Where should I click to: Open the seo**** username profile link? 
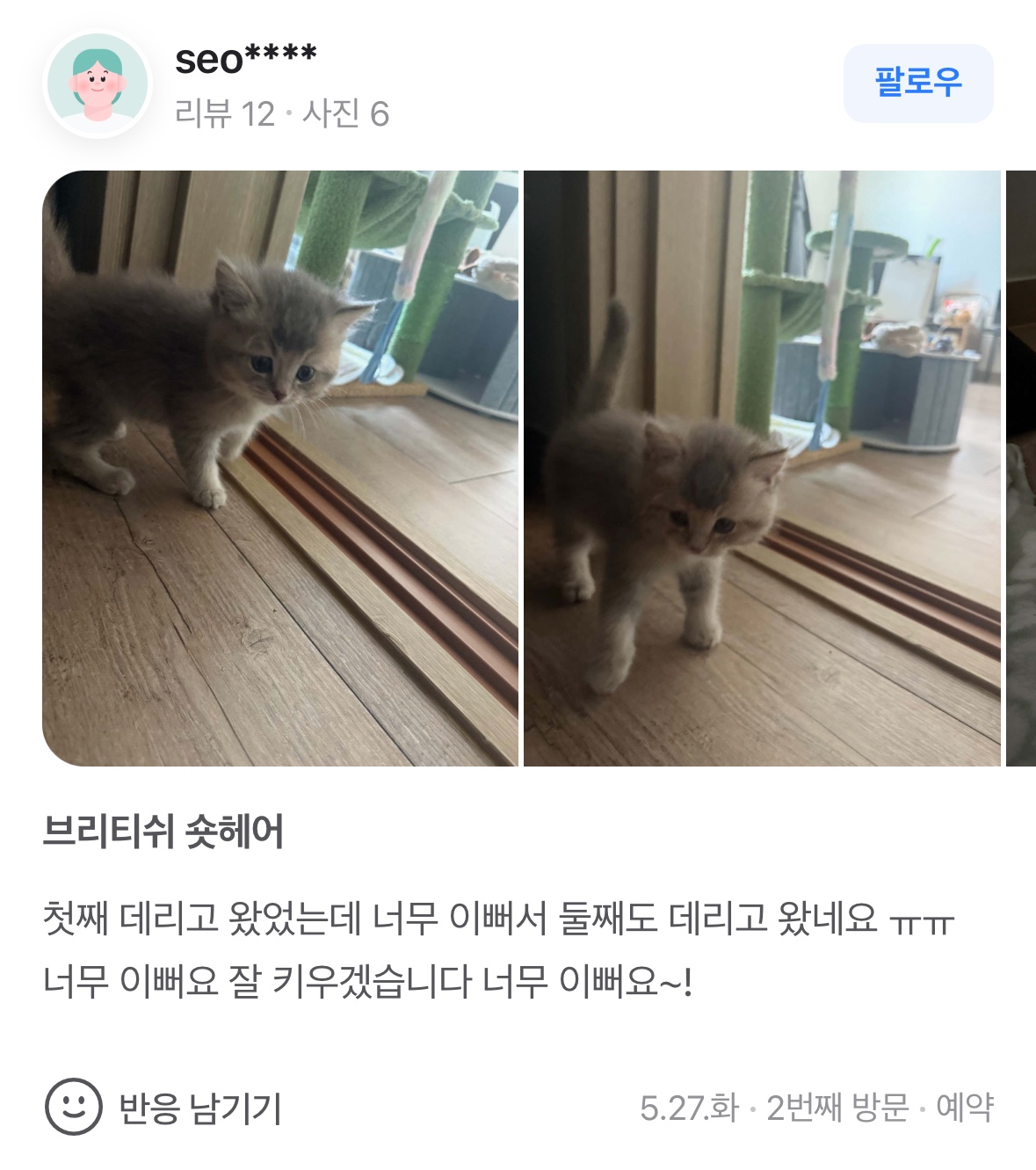tap(245, 60)
